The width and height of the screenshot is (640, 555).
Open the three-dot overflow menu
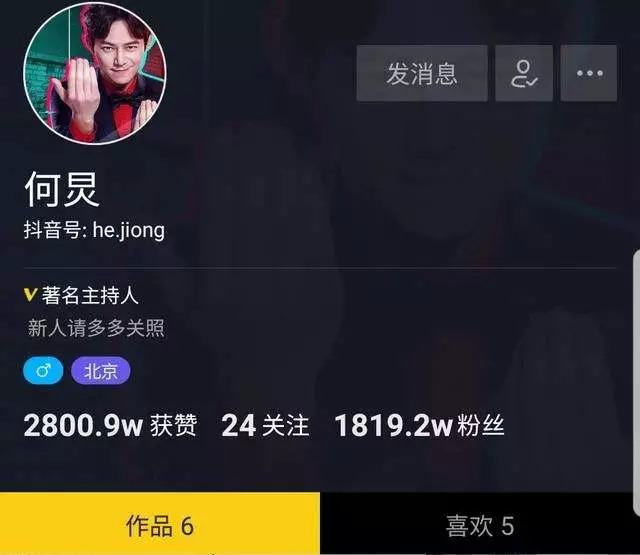click(x=588, y=73)
